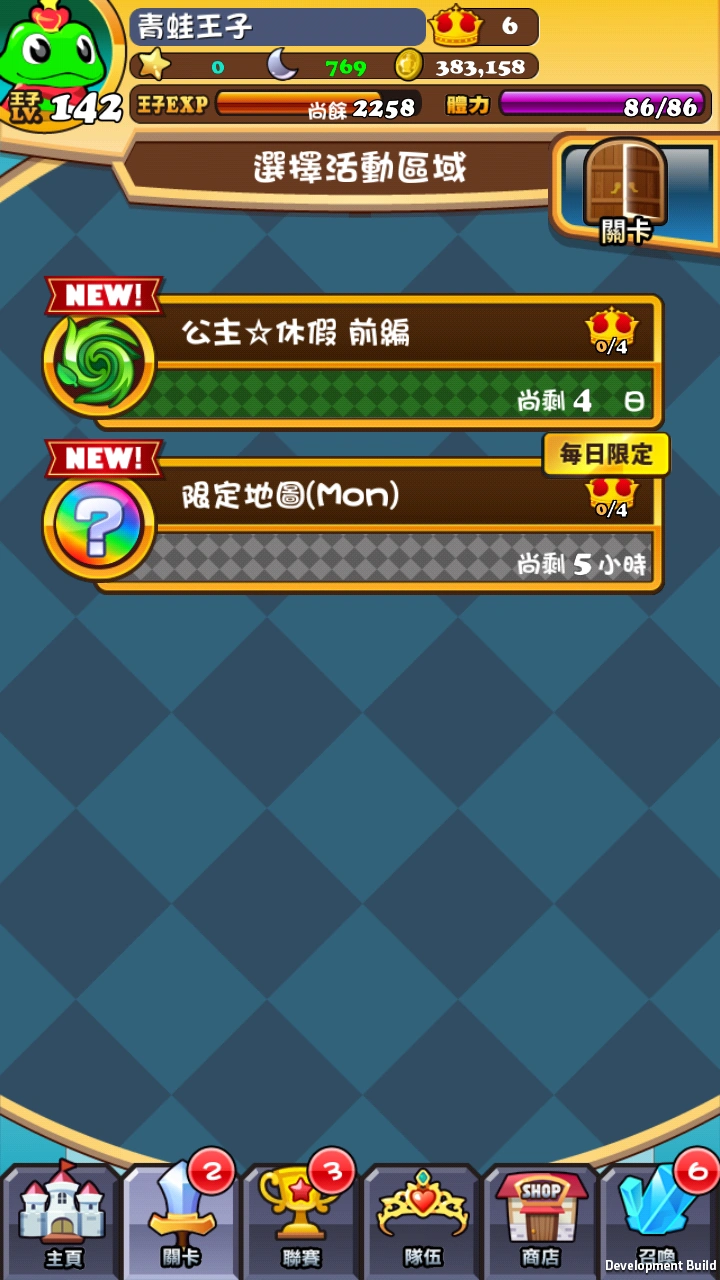720x1280 pixels.
Task: Open the 公主☆休假 前編 event area
Action: click(x=380, y=362)
